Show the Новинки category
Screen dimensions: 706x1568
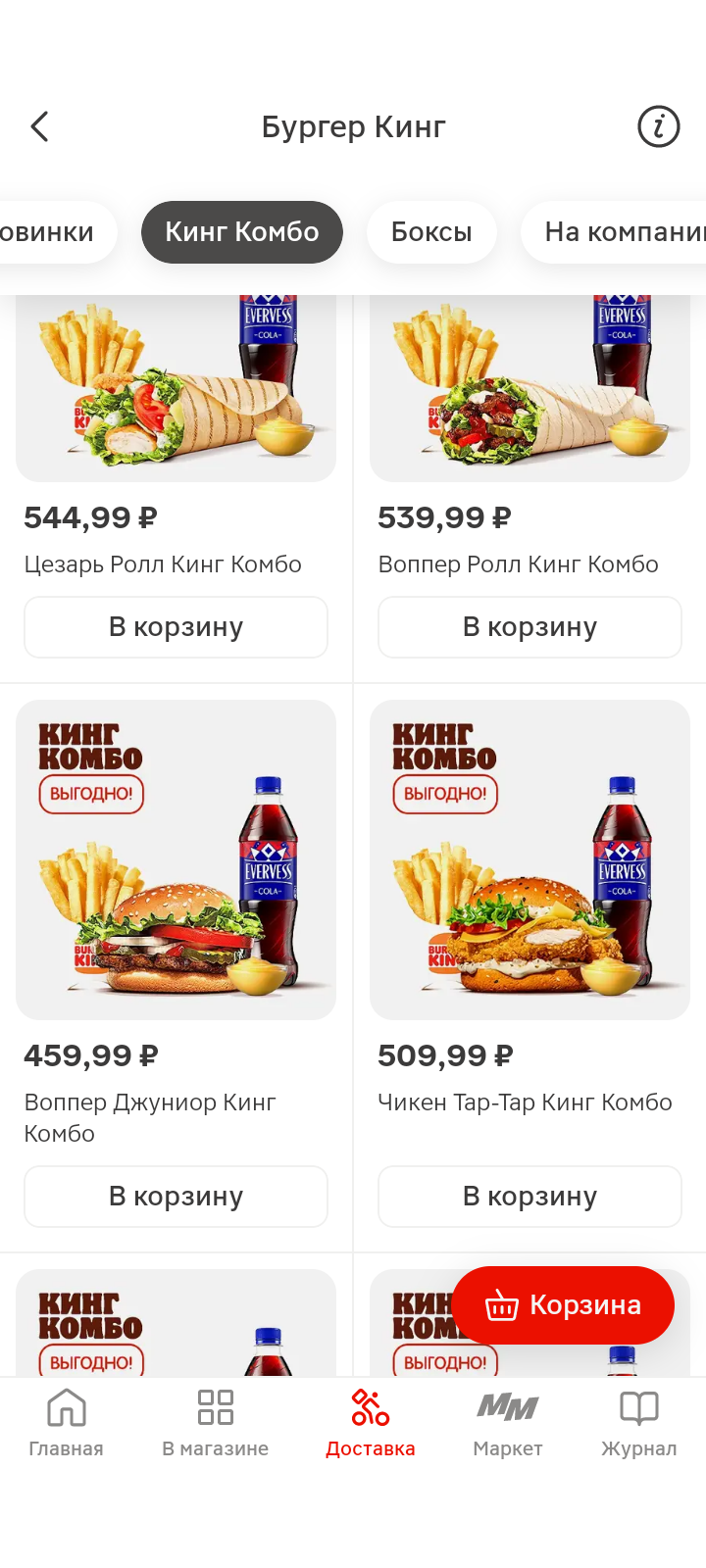pyautogui.click(x=51, y=232)
